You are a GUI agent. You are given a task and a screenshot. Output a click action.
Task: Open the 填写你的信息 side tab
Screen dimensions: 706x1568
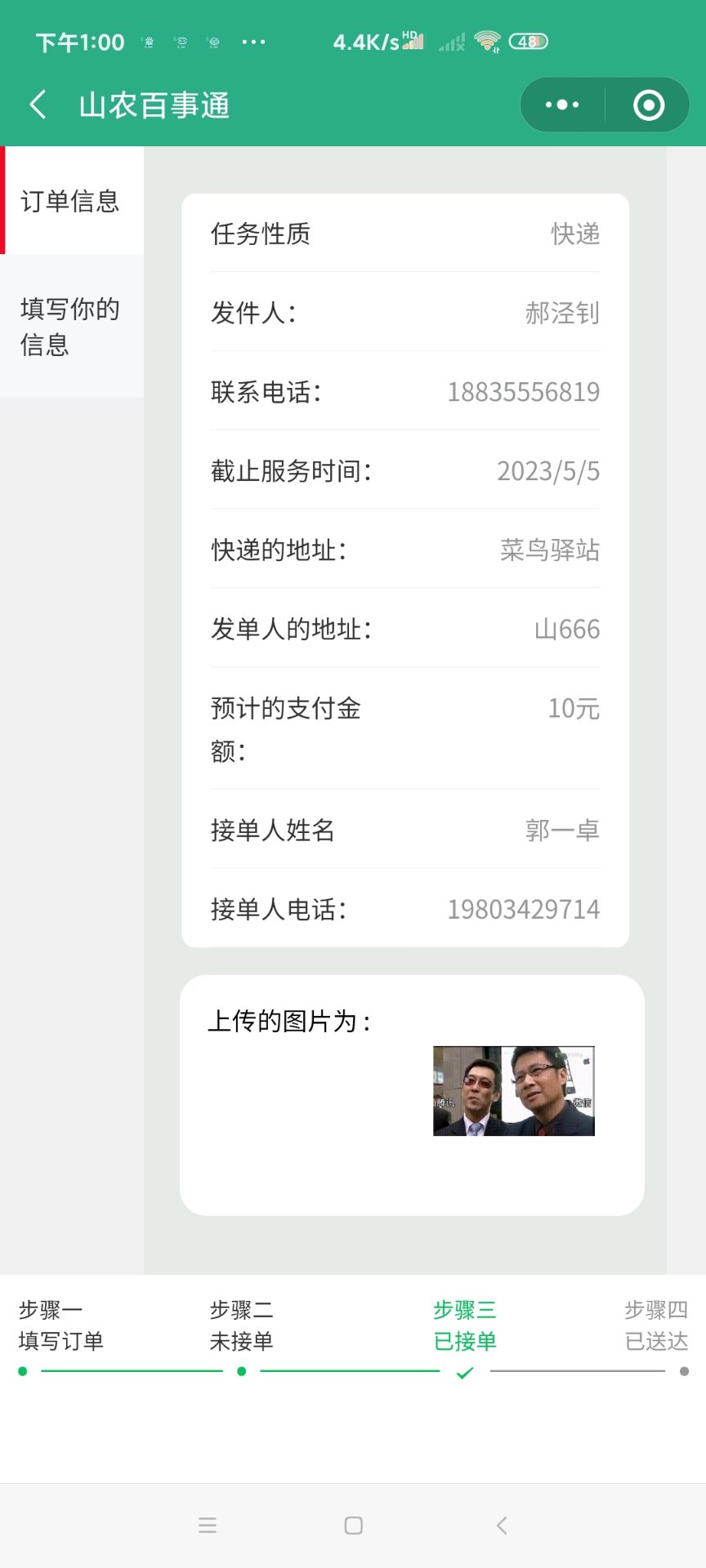(x=72, y=327)
